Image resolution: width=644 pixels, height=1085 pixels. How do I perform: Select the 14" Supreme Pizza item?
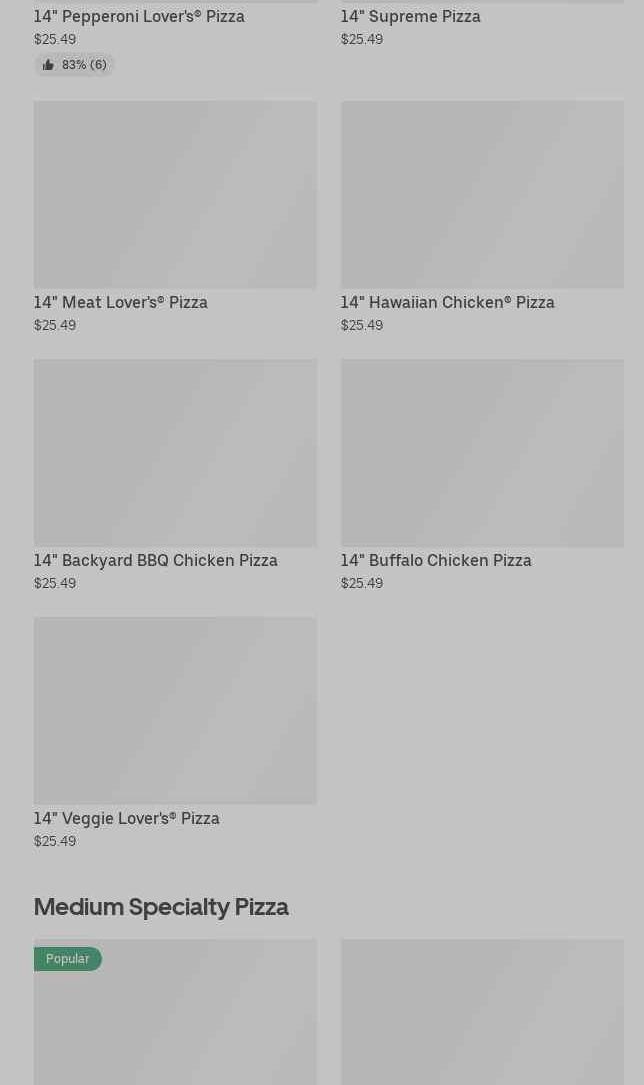(x=410, y=17)
